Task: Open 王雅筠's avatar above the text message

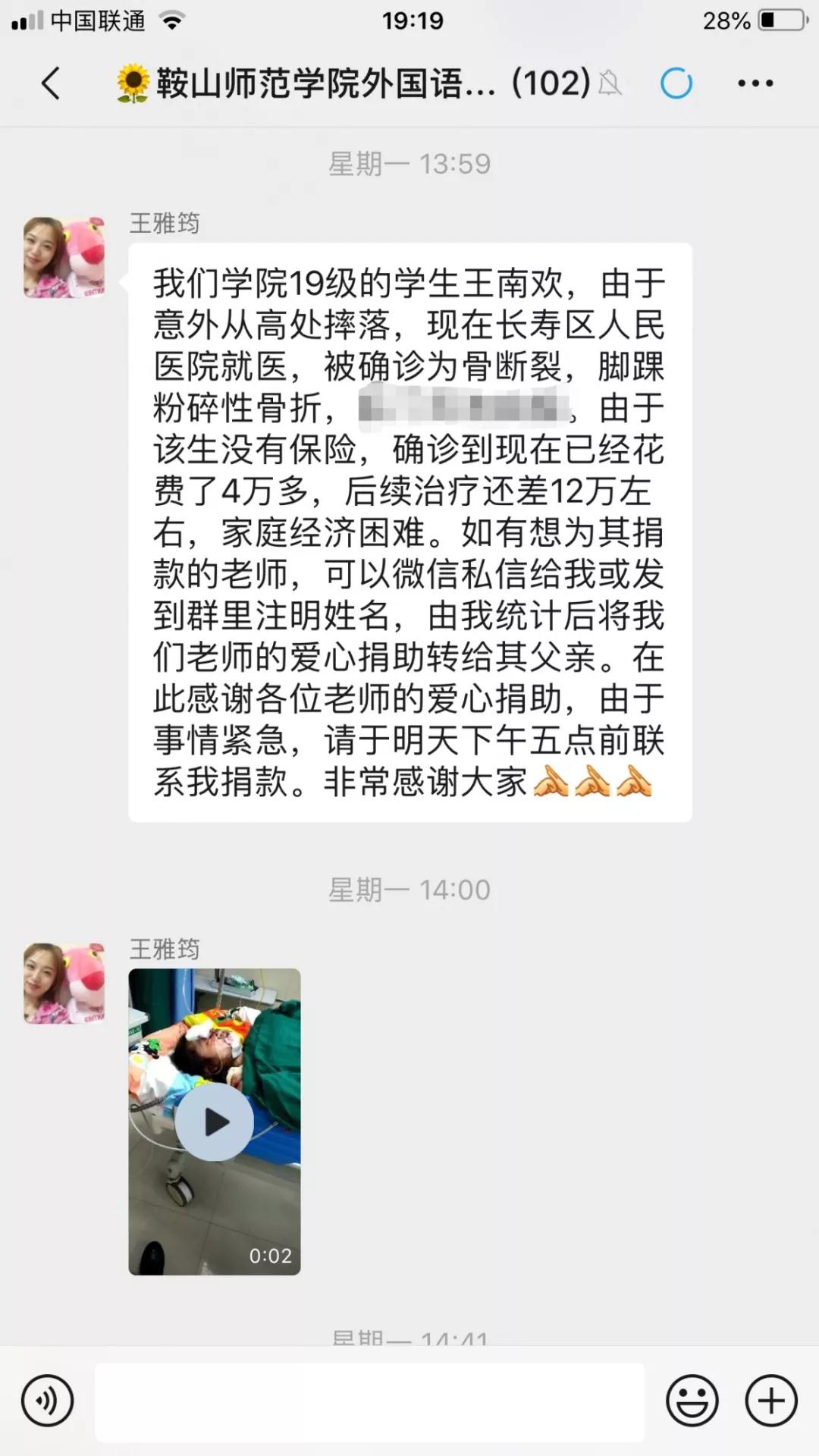Action: coord(64,258)
